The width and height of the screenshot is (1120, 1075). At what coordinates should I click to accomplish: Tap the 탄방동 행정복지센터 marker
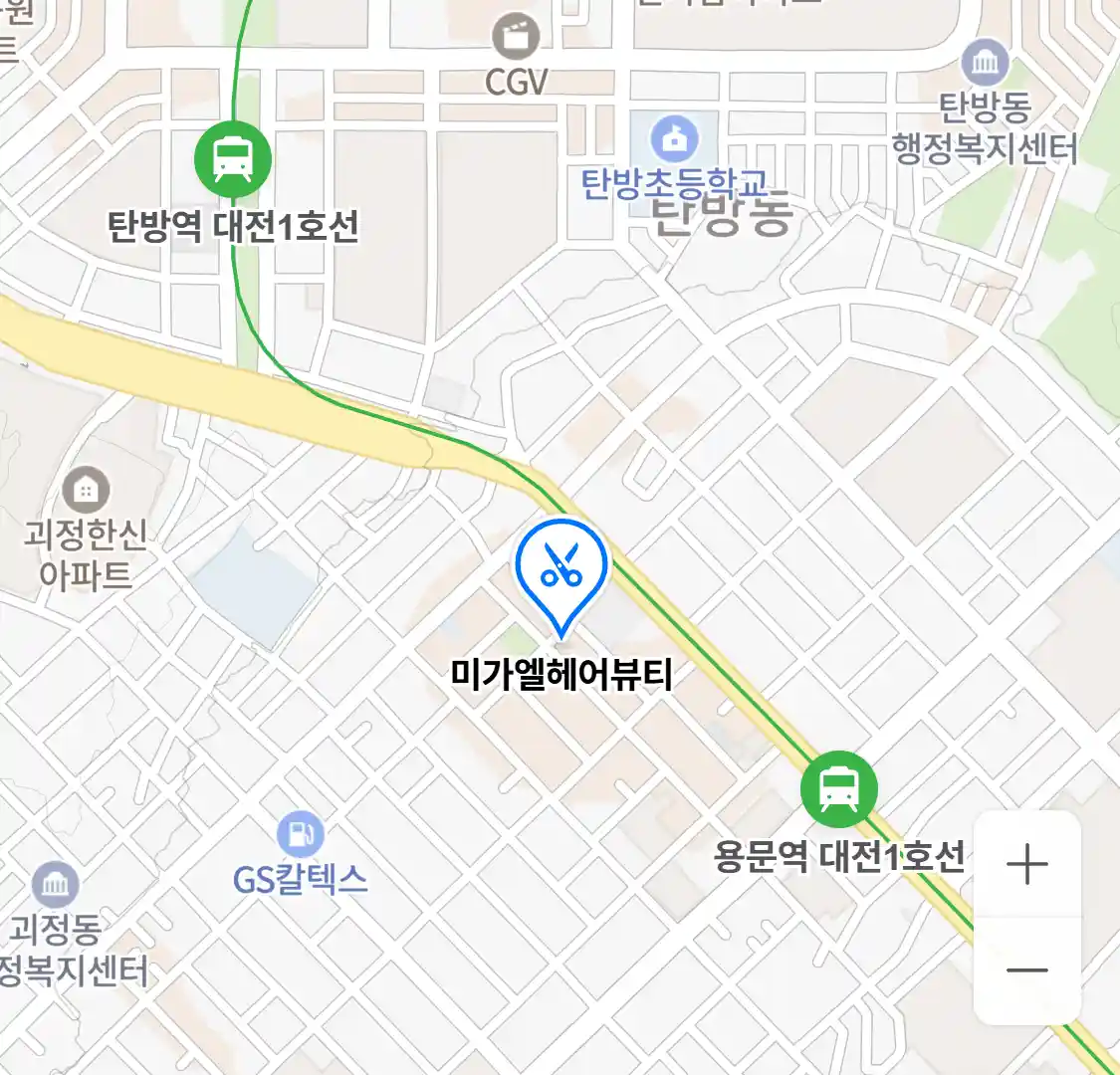(985, 65)
